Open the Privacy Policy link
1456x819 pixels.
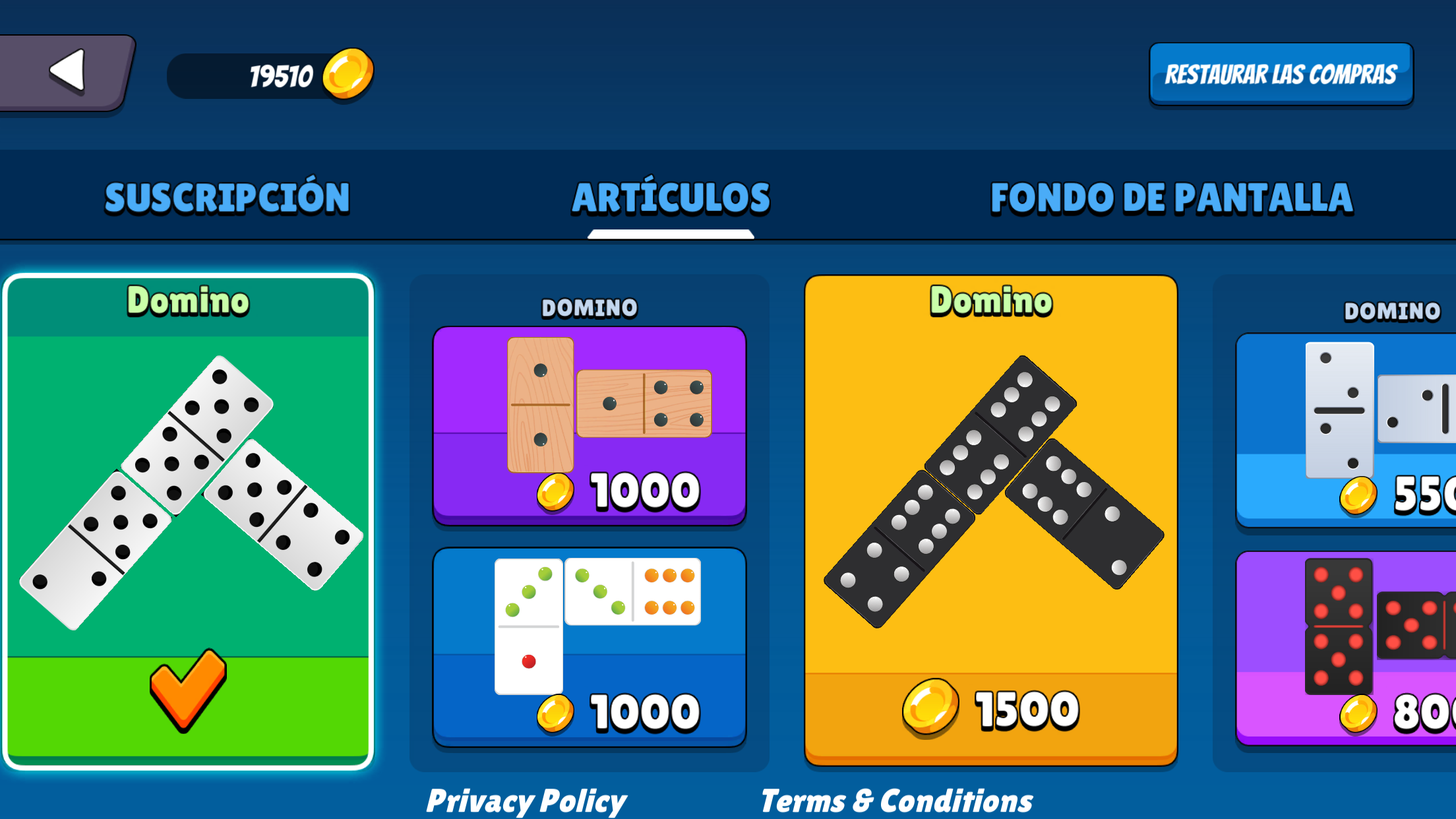526,801
